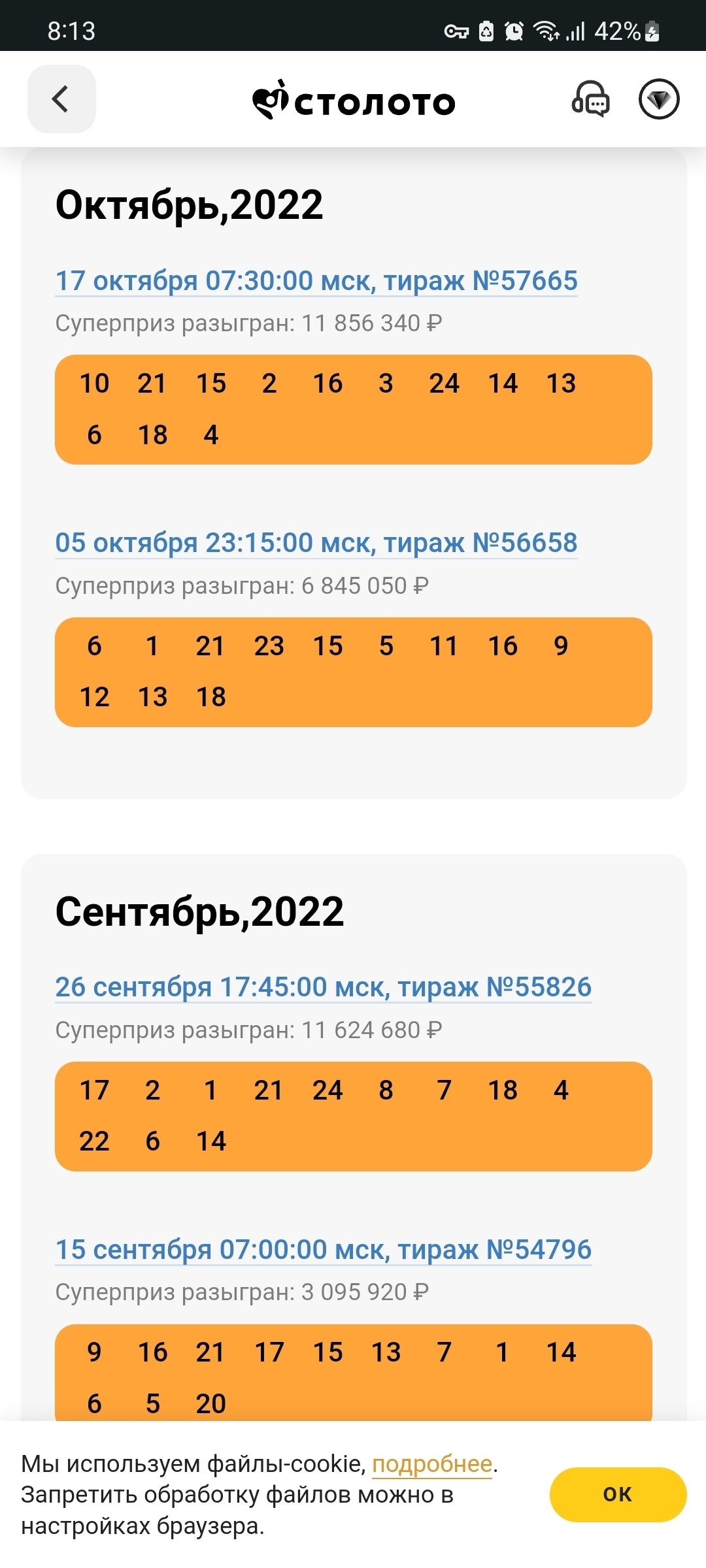The image size is (706, 1568).
Task: Open draw №55826 from 26 September
Action: tap(323, 987)
